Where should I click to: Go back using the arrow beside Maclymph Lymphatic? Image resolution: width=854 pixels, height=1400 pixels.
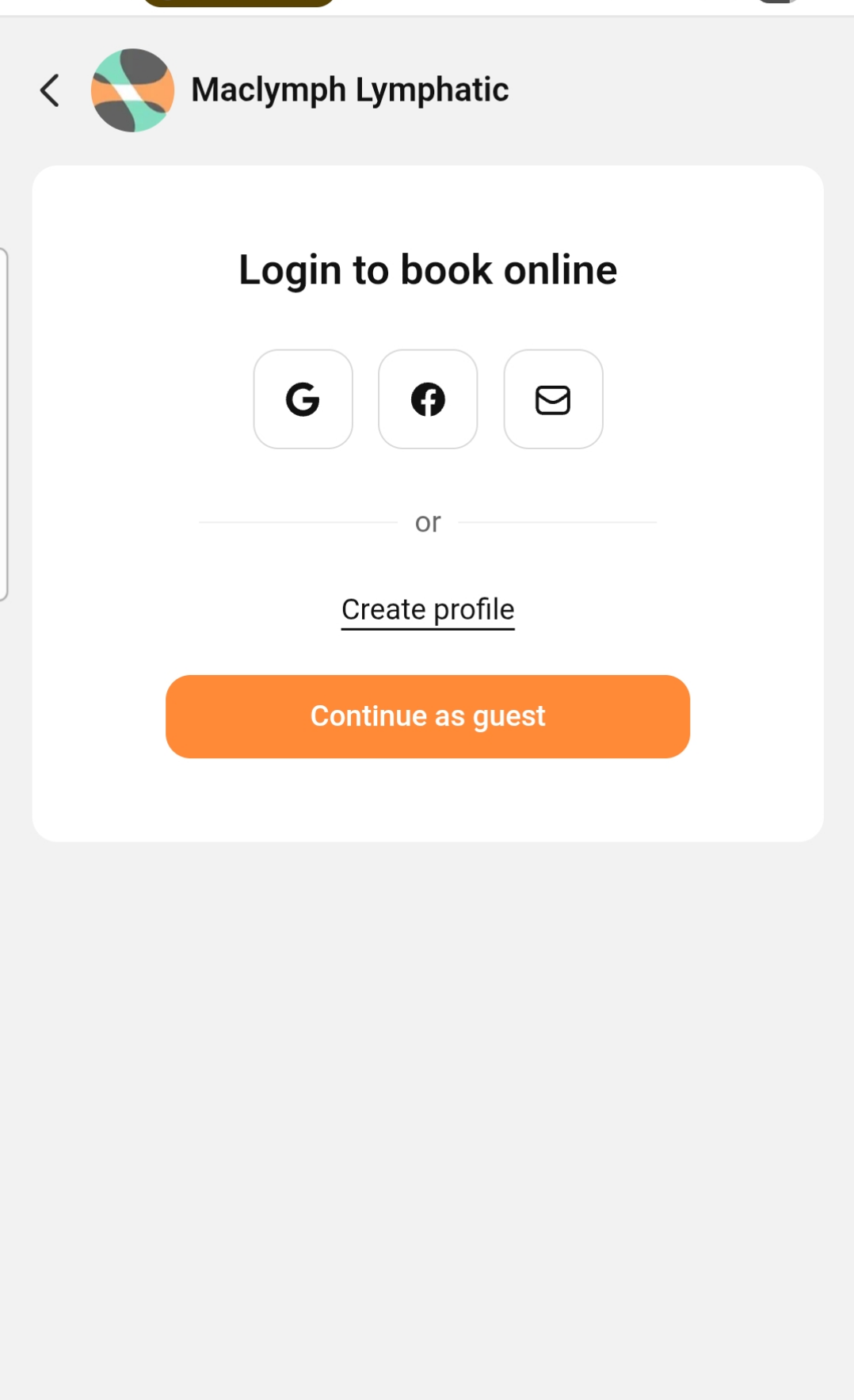tap(50, 90)
